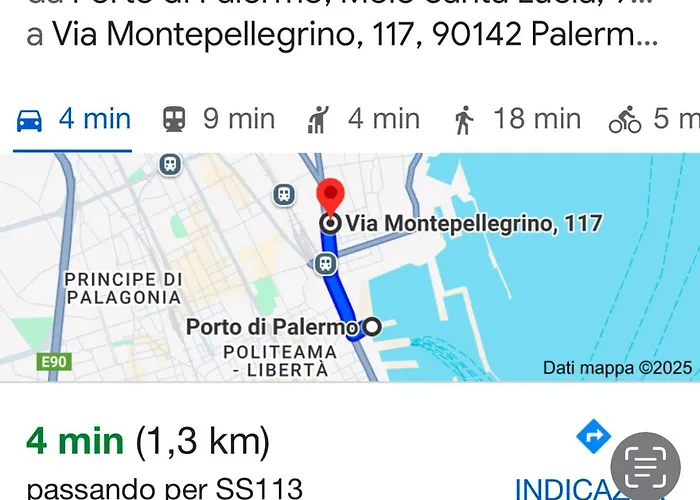700x500 pixels.
Task: Select the driving mode tab (4 min)
Action: point(73,120)
